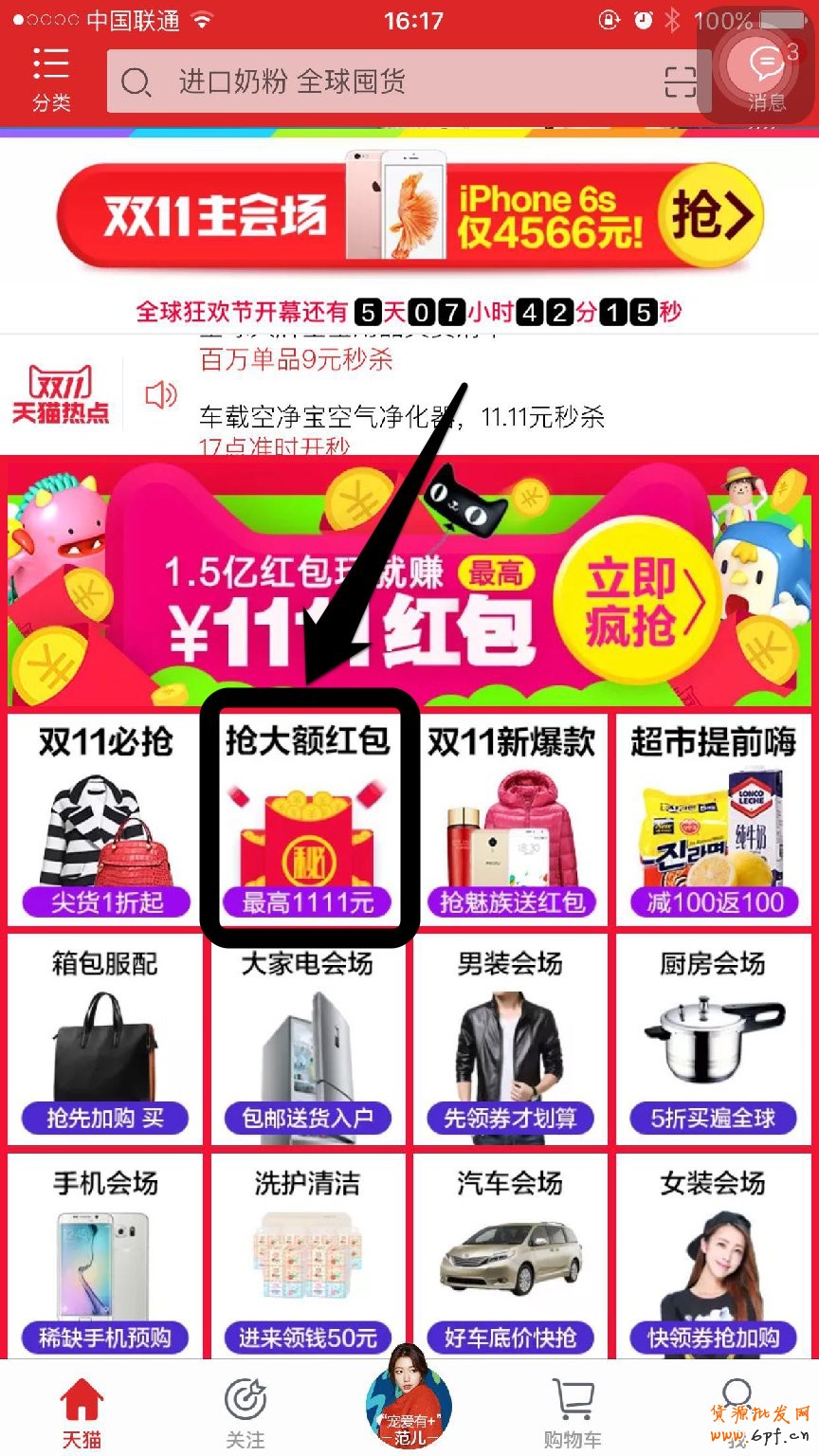
Task: Open the 大家电会场 section
Action: click(308, 1040)
